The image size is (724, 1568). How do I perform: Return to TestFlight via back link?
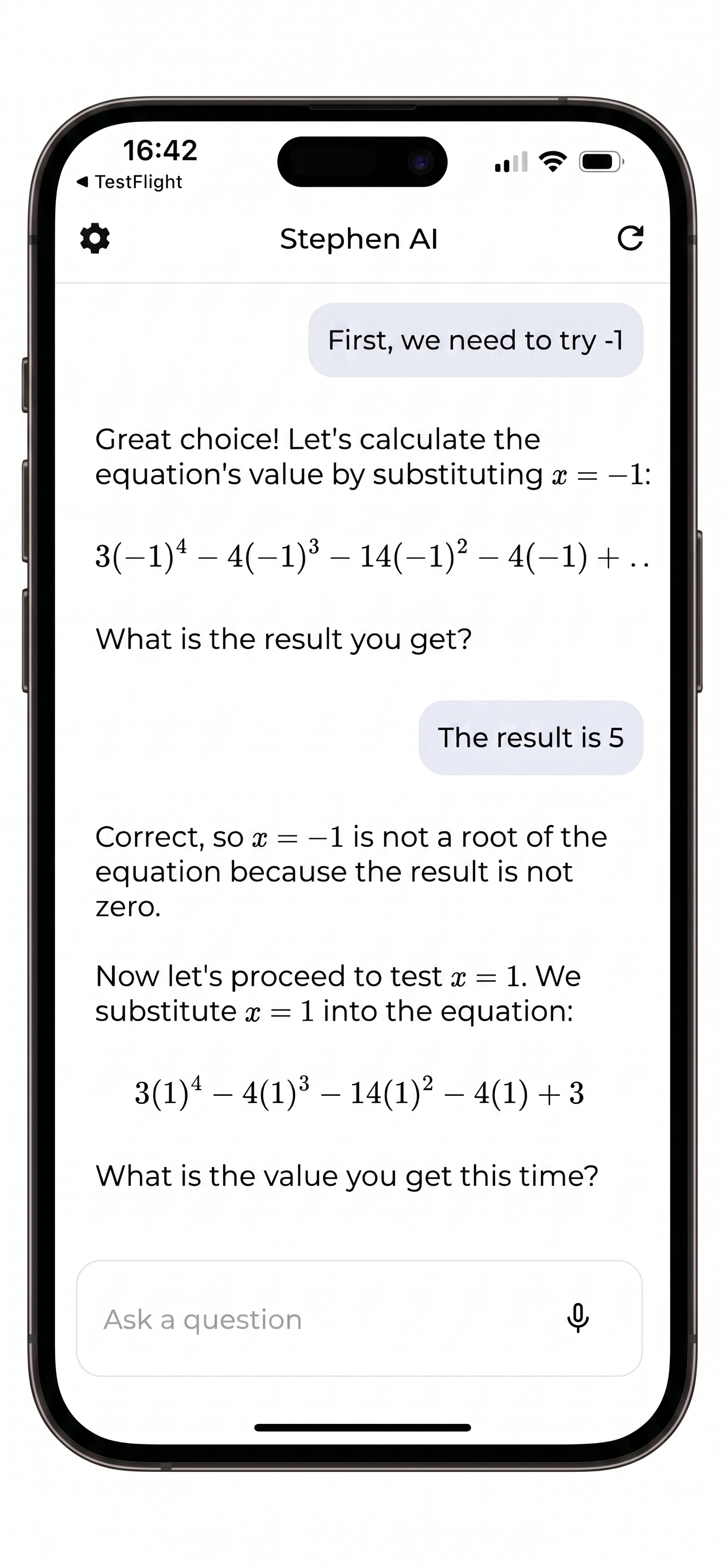pyautogui.click(x=129, y=182)
